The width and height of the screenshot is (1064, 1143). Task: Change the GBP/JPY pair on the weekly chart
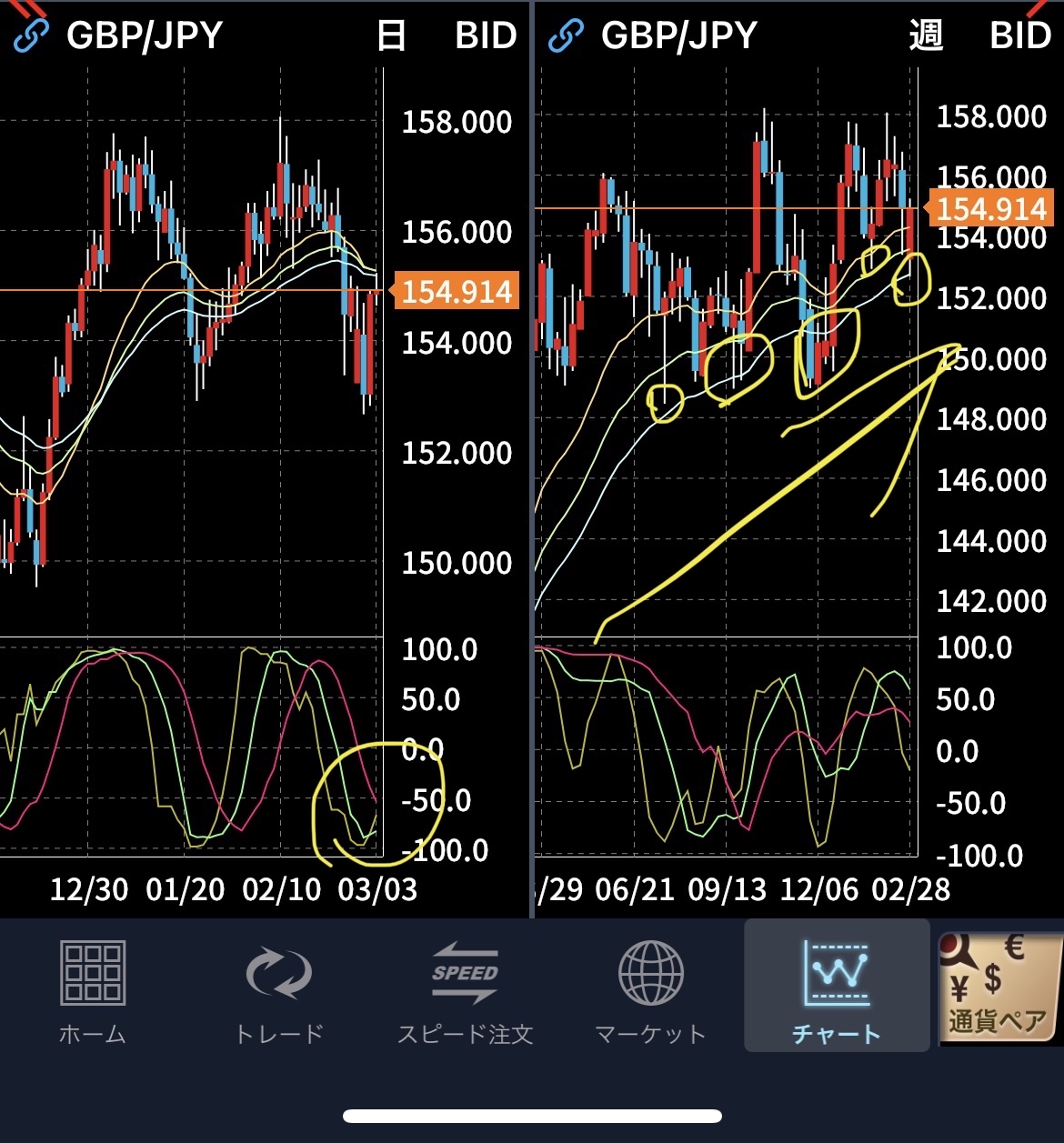678,36
